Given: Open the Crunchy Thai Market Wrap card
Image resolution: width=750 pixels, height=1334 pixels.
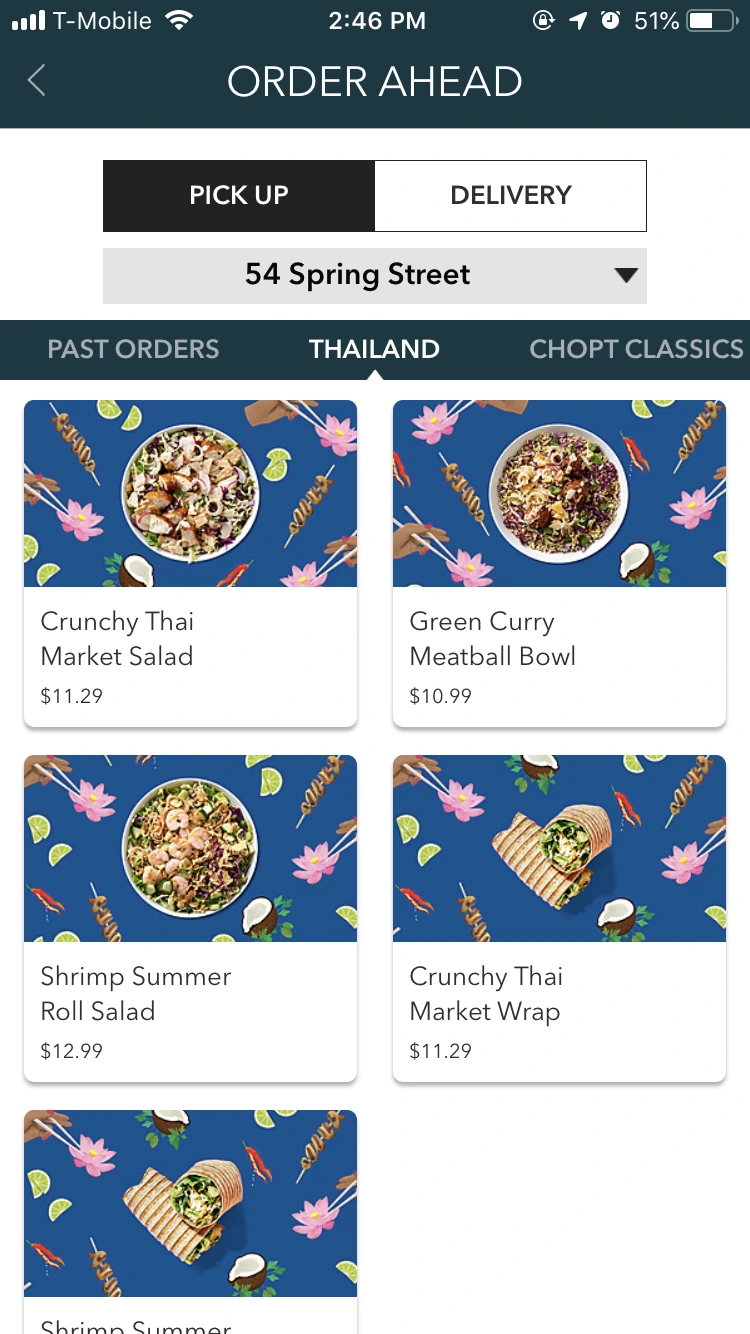Looking at the screenshot, I should (x=559, y=918).
